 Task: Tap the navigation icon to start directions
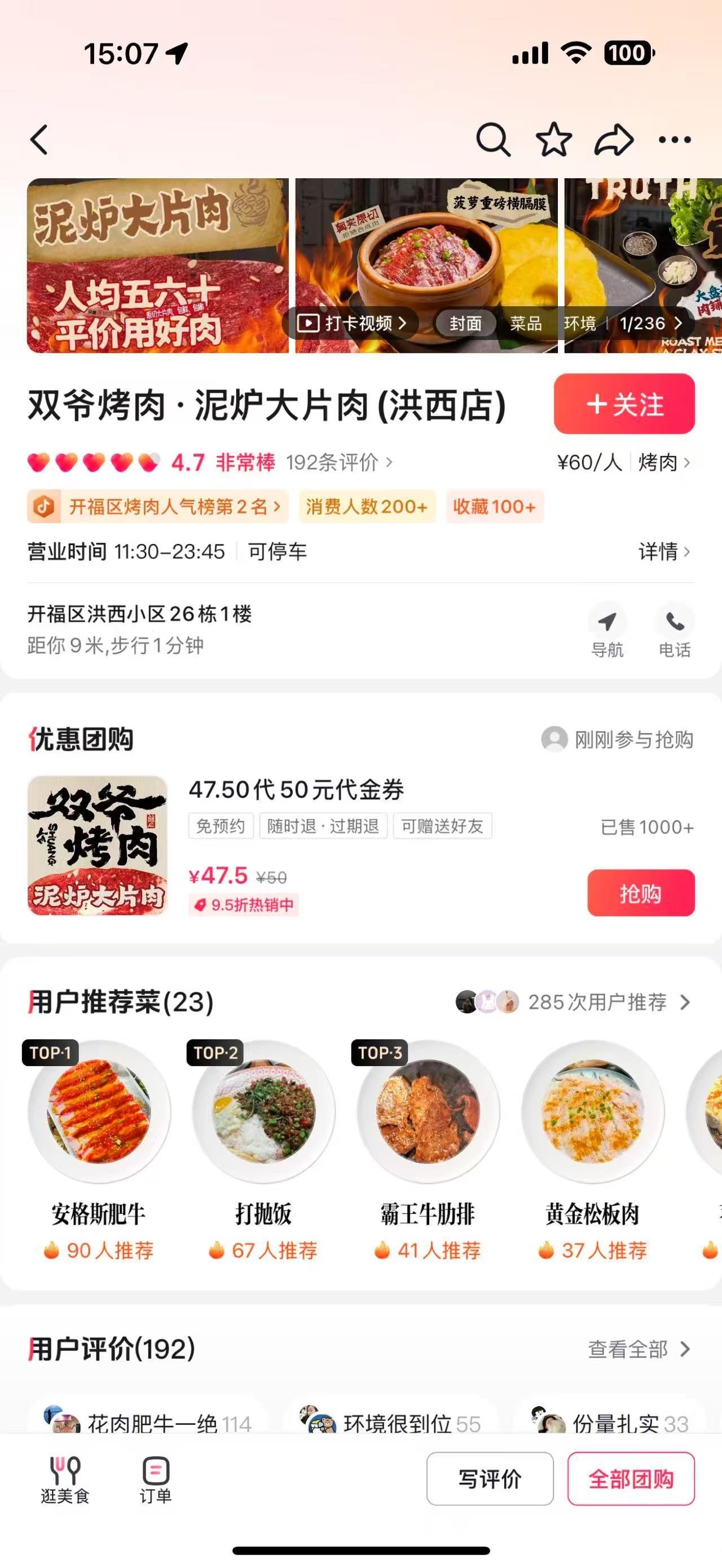click(607, 622)
